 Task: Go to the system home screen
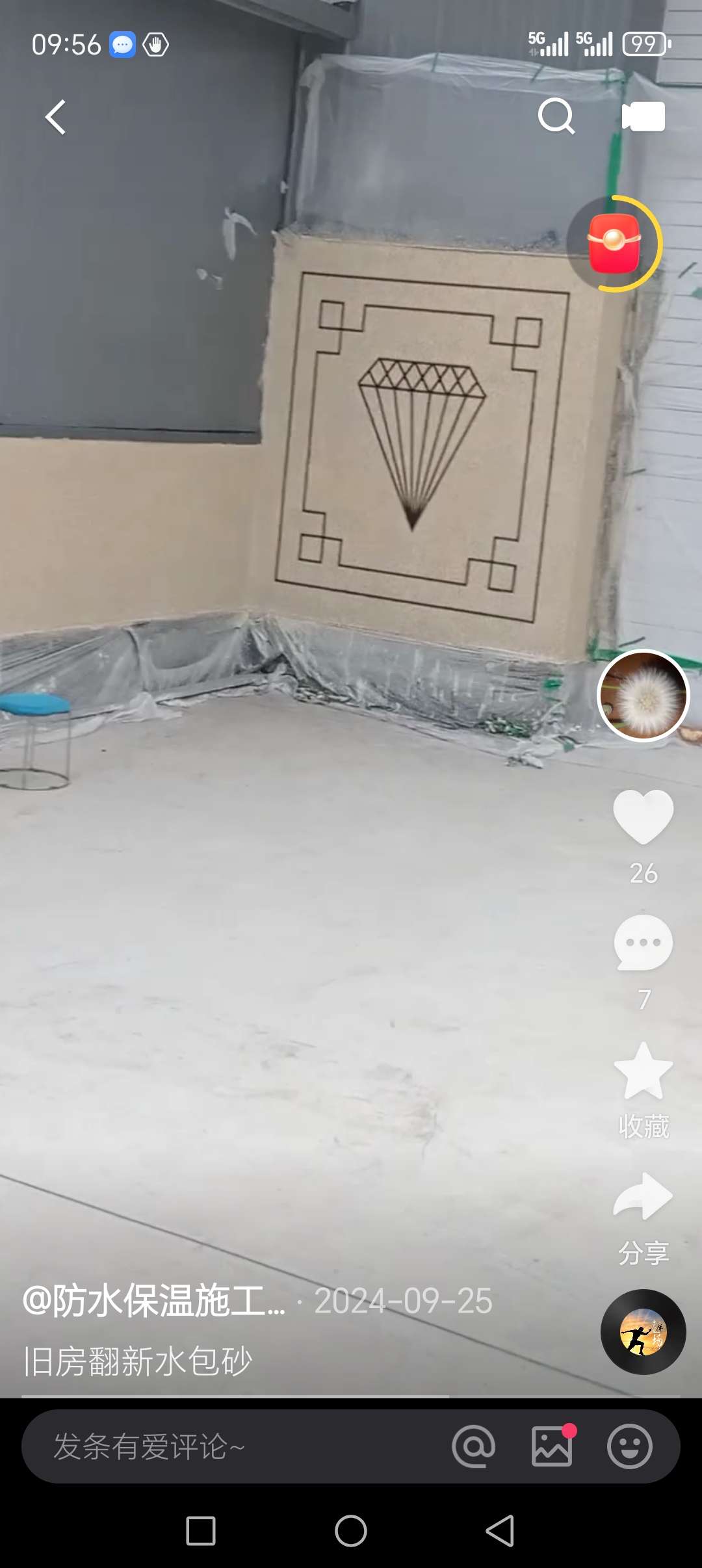(x=351, y=1531)
